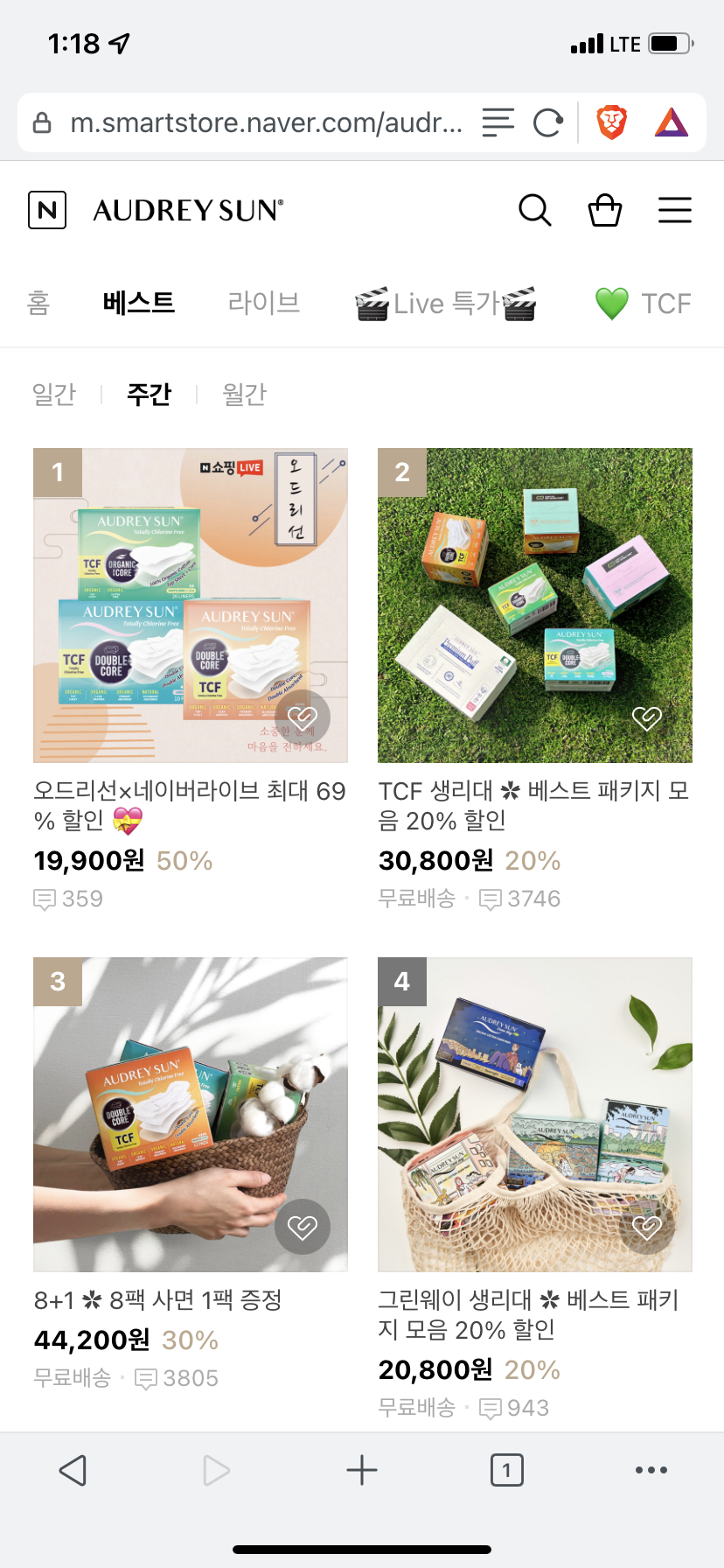Open the store search
This screenshot has width=724, height=1568.
click(534, 210)
